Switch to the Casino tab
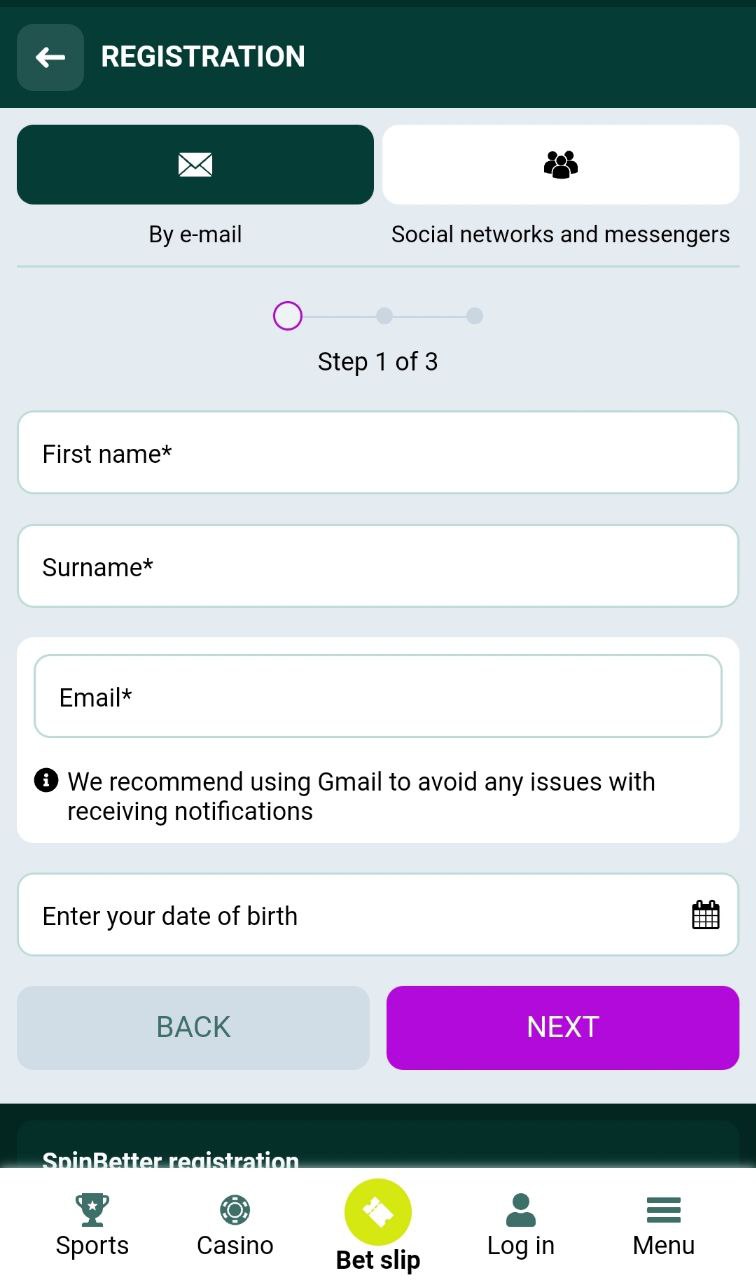Screen dimensions: 756x1280 coord(235,1225)
